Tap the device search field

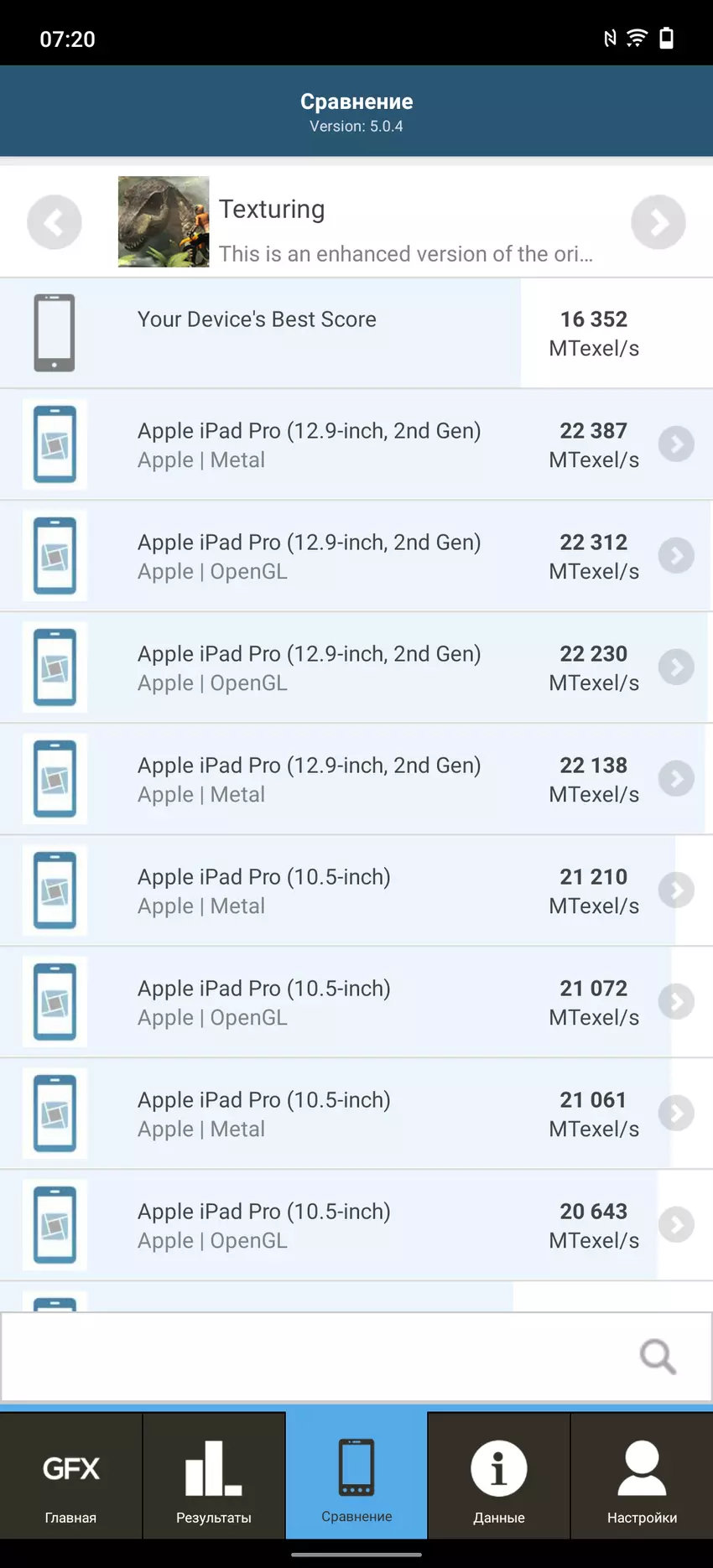[319, 1356]
